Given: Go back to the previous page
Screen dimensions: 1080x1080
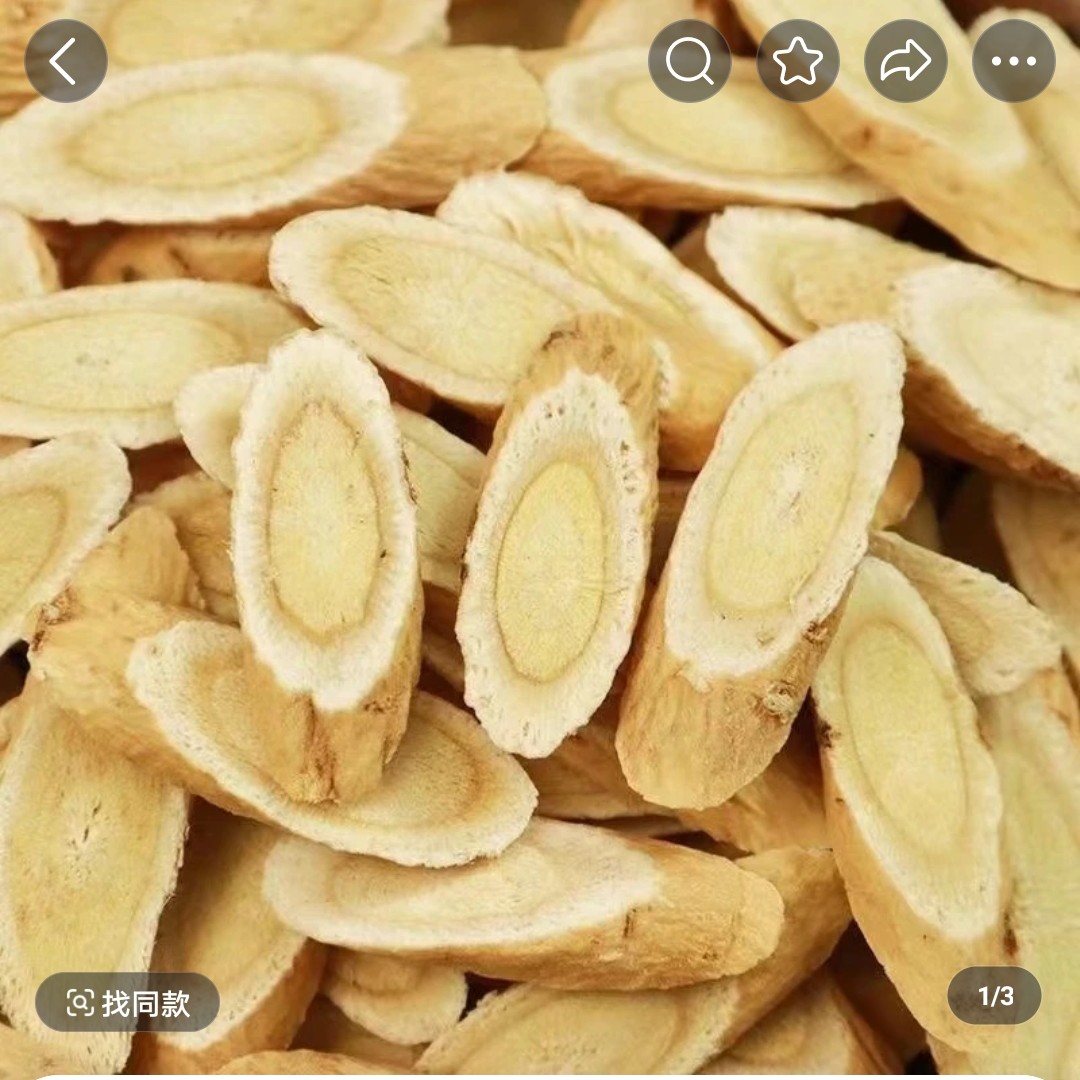Looking at the screenshot, I should tap(65, 61).
